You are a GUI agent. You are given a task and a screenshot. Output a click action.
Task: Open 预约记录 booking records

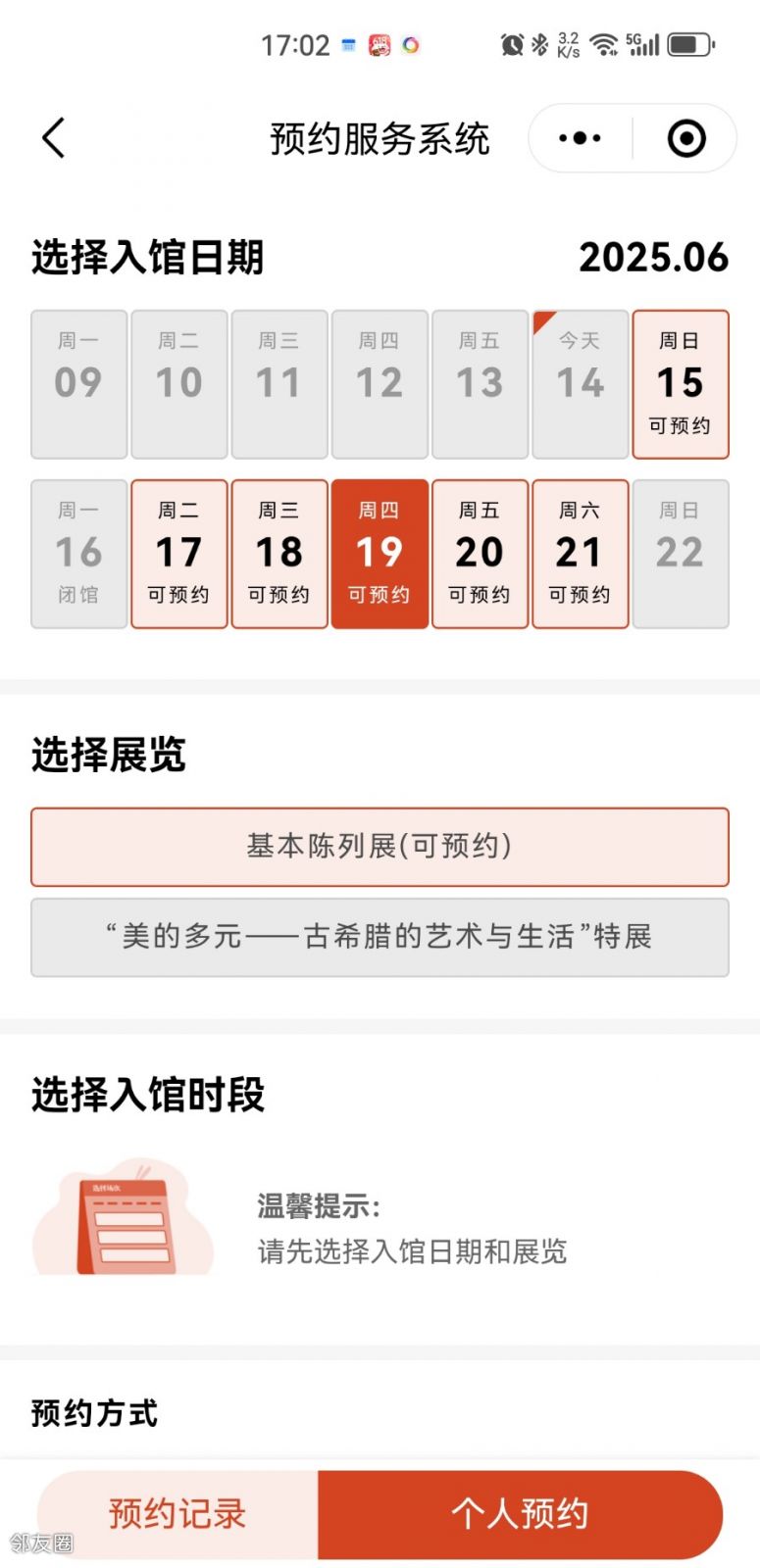point(178,1514)
